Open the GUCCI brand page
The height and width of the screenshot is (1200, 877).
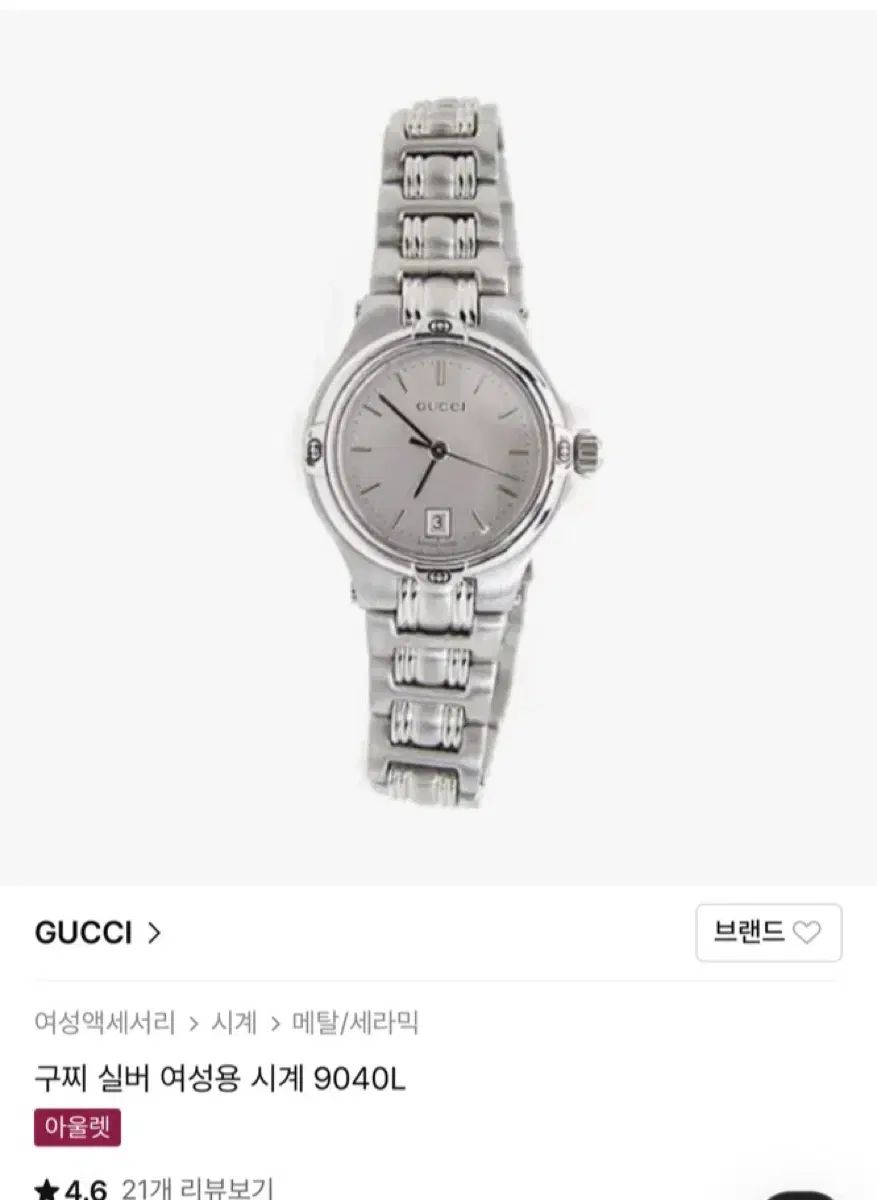[x=97, y=933]
